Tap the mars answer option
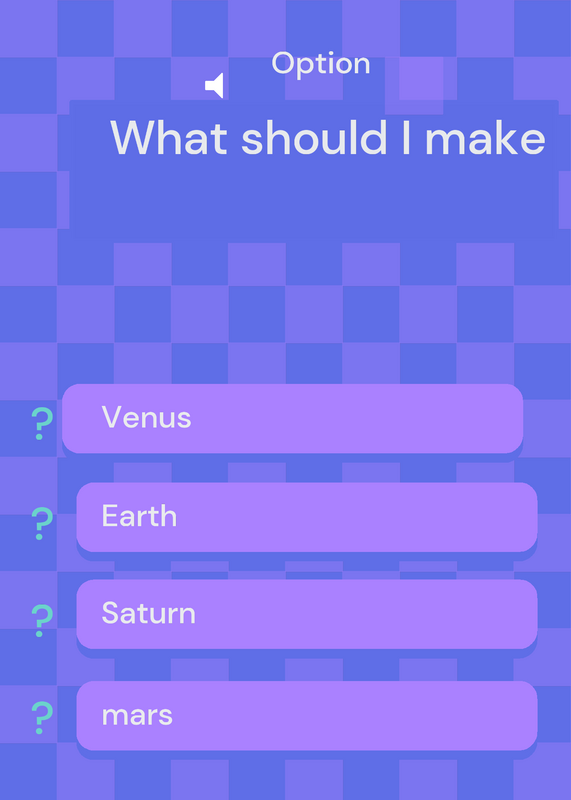The width and height of the screenshot is (571, 800). pos(307,715)
